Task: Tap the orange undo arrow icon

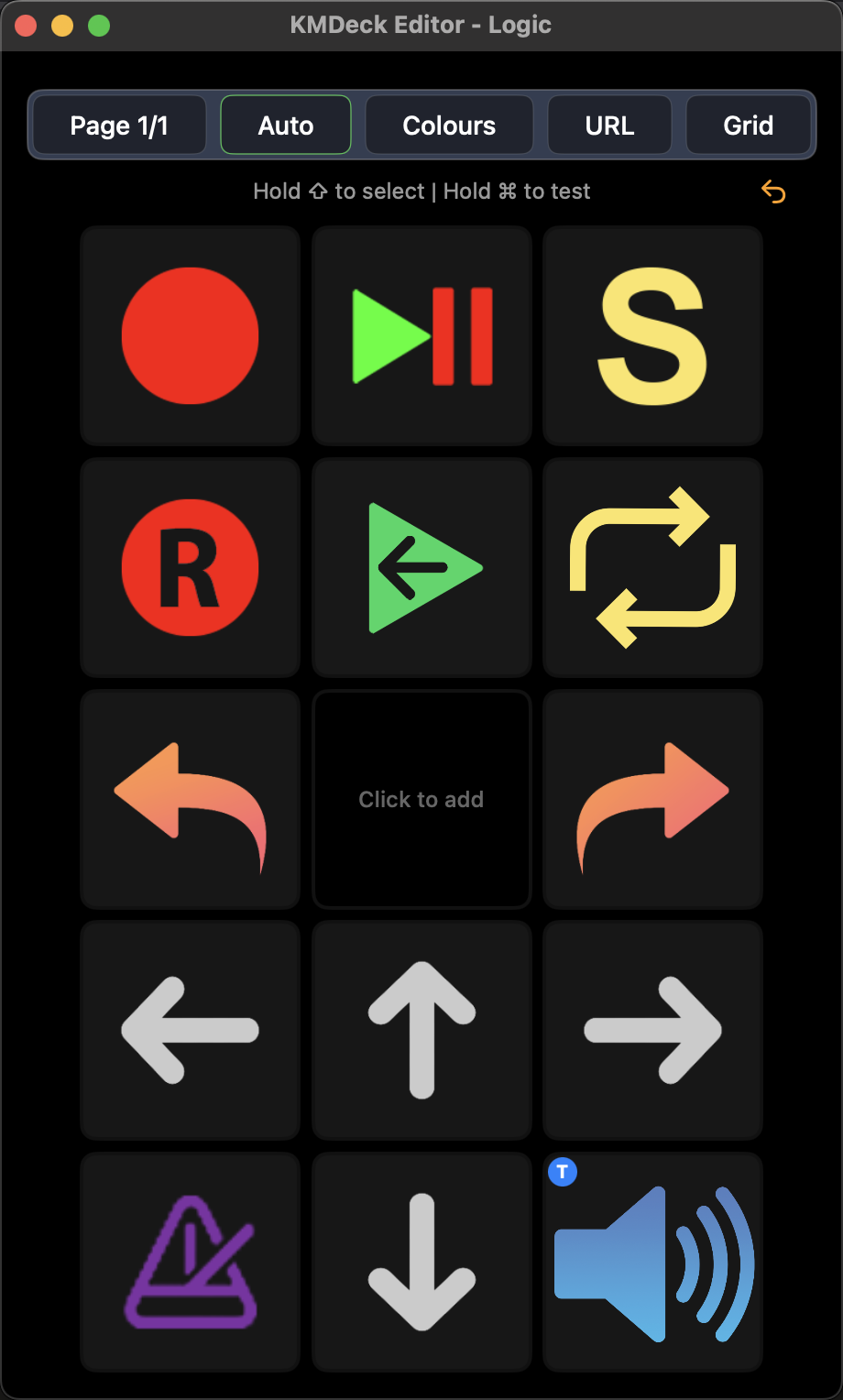Action: [x=773, y=192]
